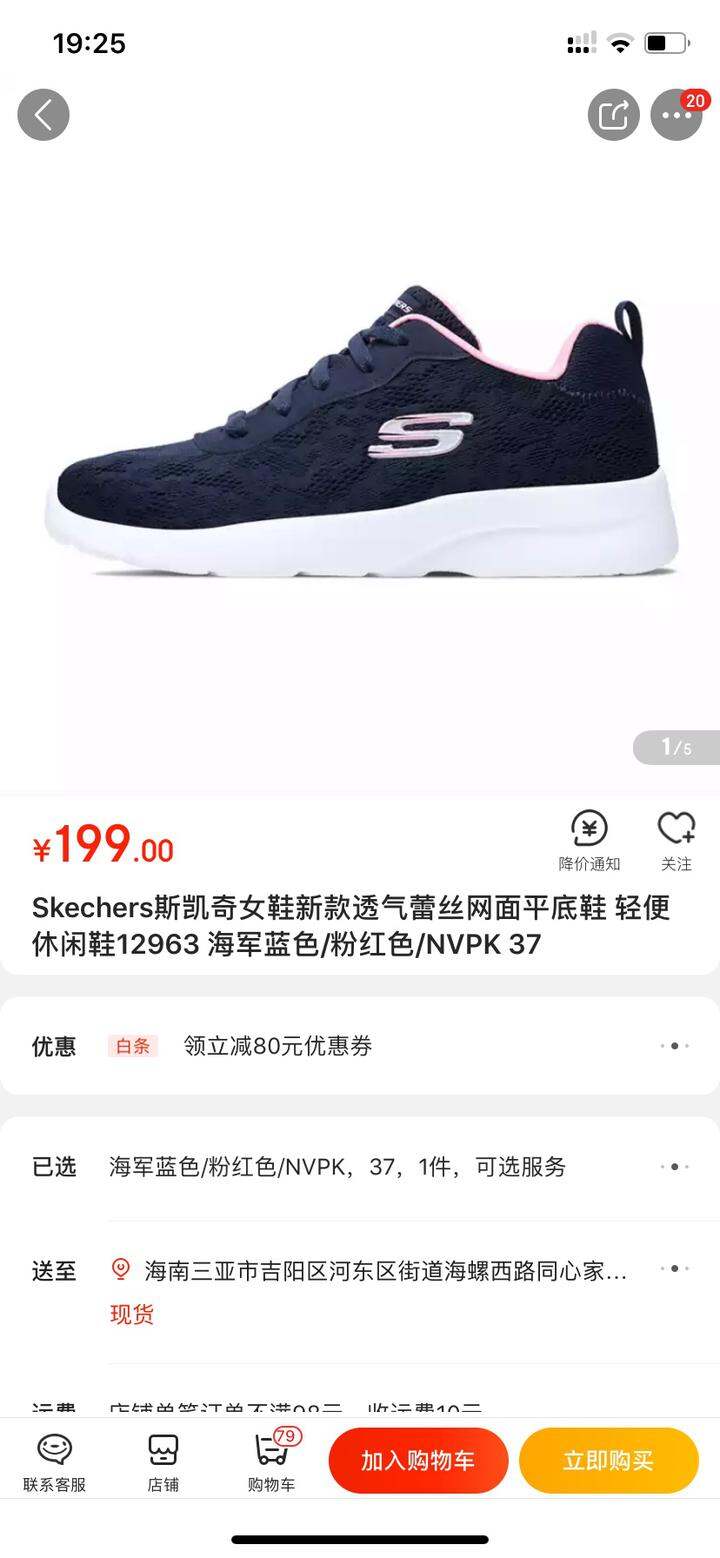Share this Skechers product
The image size is (720, 1558).
tap(613, 115)
